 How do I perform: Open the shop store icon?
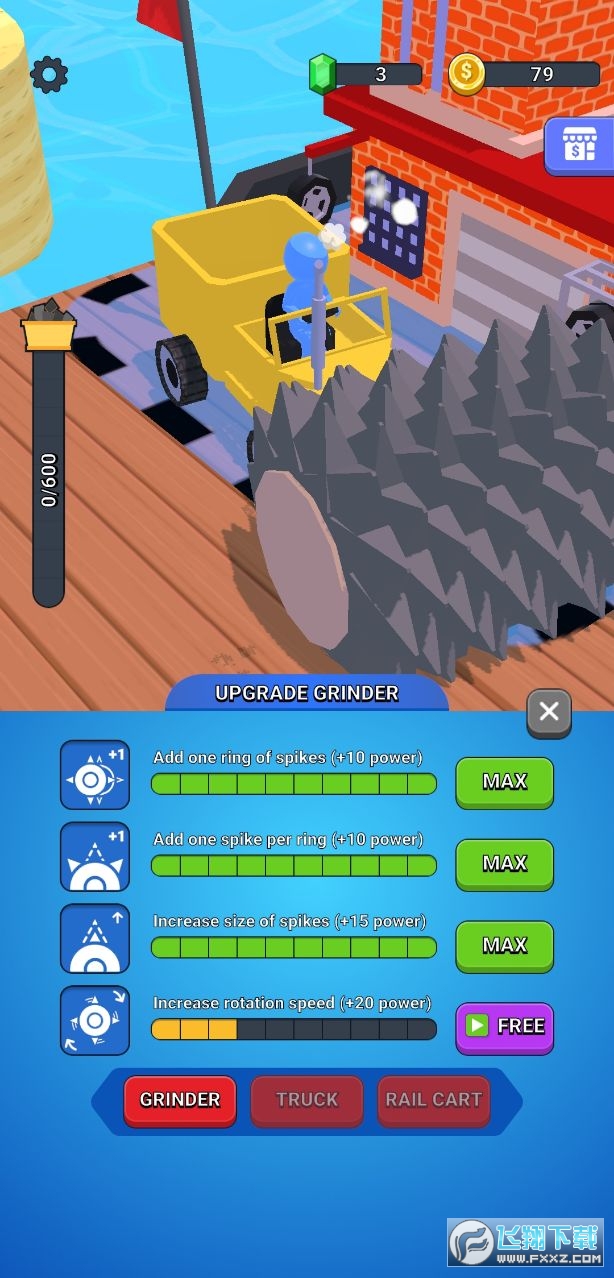(578, 146)
